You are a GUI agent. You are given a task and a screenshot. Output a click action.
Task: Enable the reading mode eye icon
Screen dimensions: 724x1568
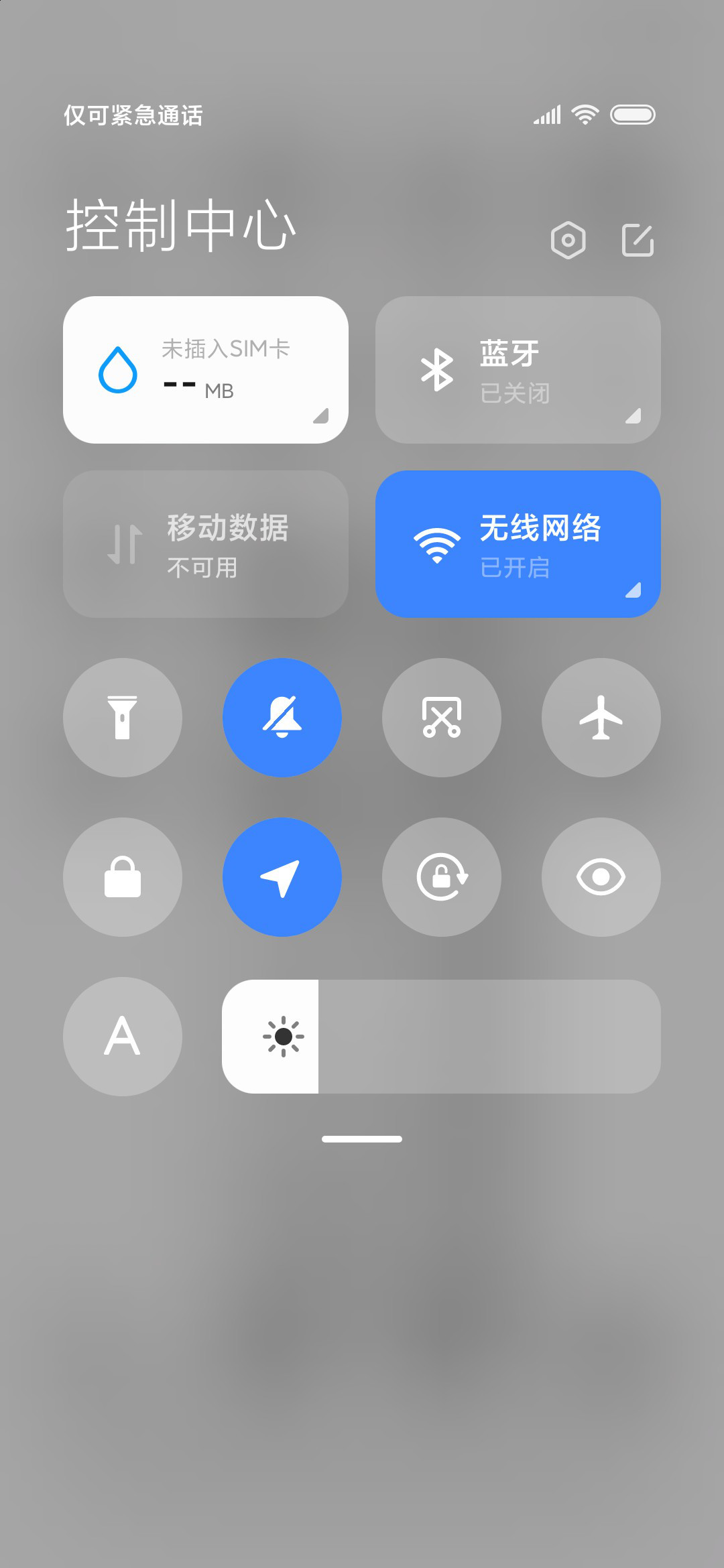point(601,877)
